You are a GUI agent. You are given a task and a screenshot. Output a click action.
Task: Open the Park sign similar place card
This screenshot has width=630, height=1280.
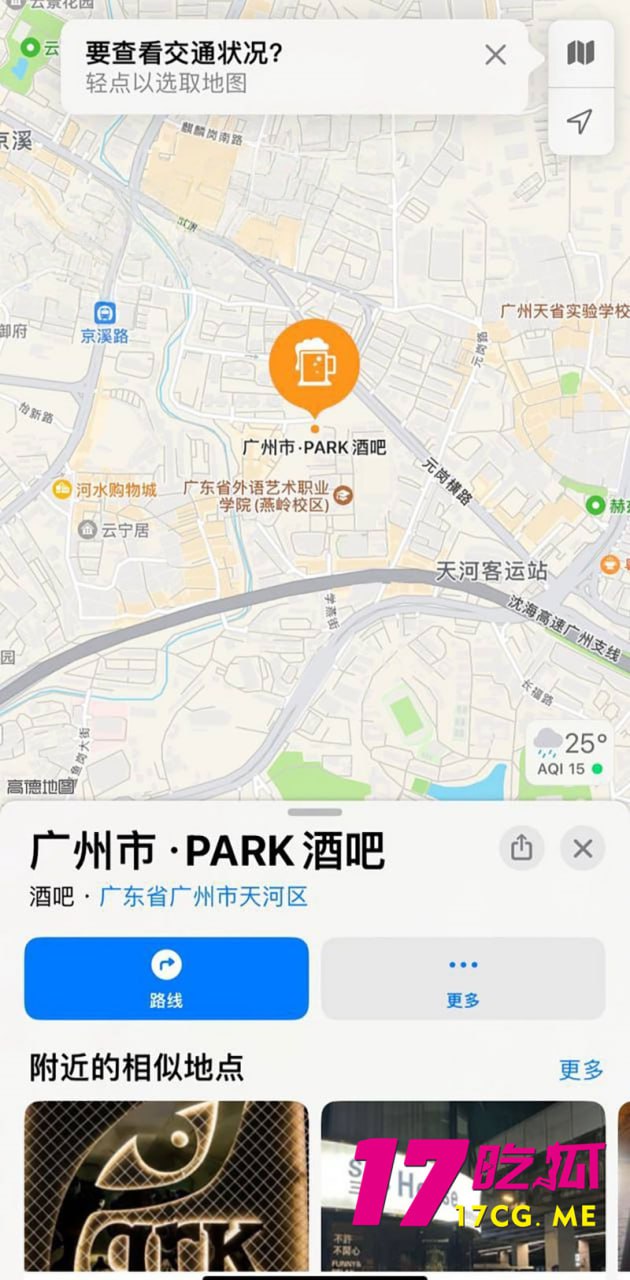tap(166, 1185)
